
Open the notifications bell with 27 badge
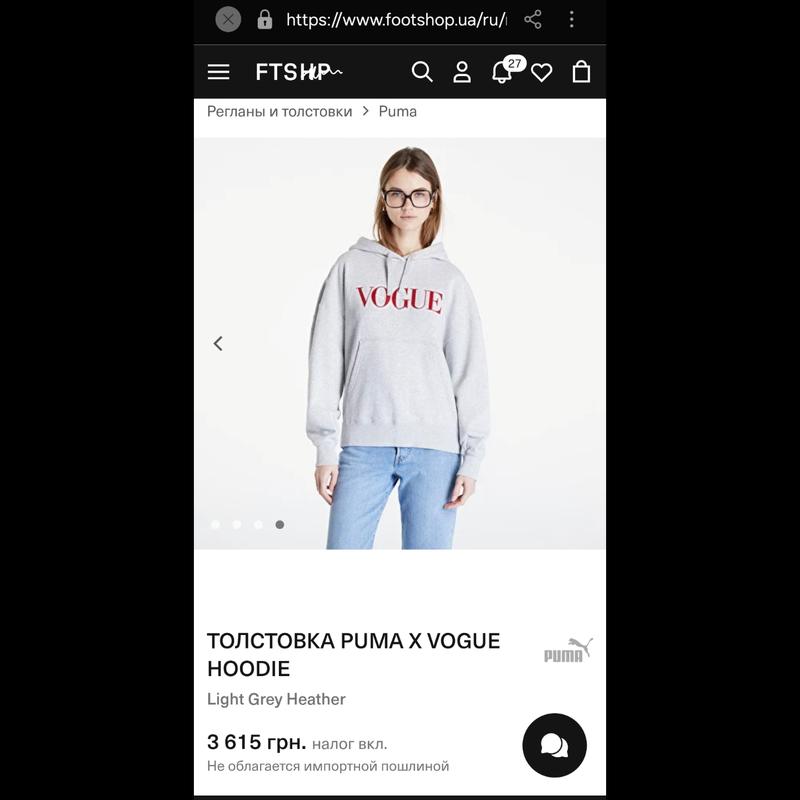503,72
